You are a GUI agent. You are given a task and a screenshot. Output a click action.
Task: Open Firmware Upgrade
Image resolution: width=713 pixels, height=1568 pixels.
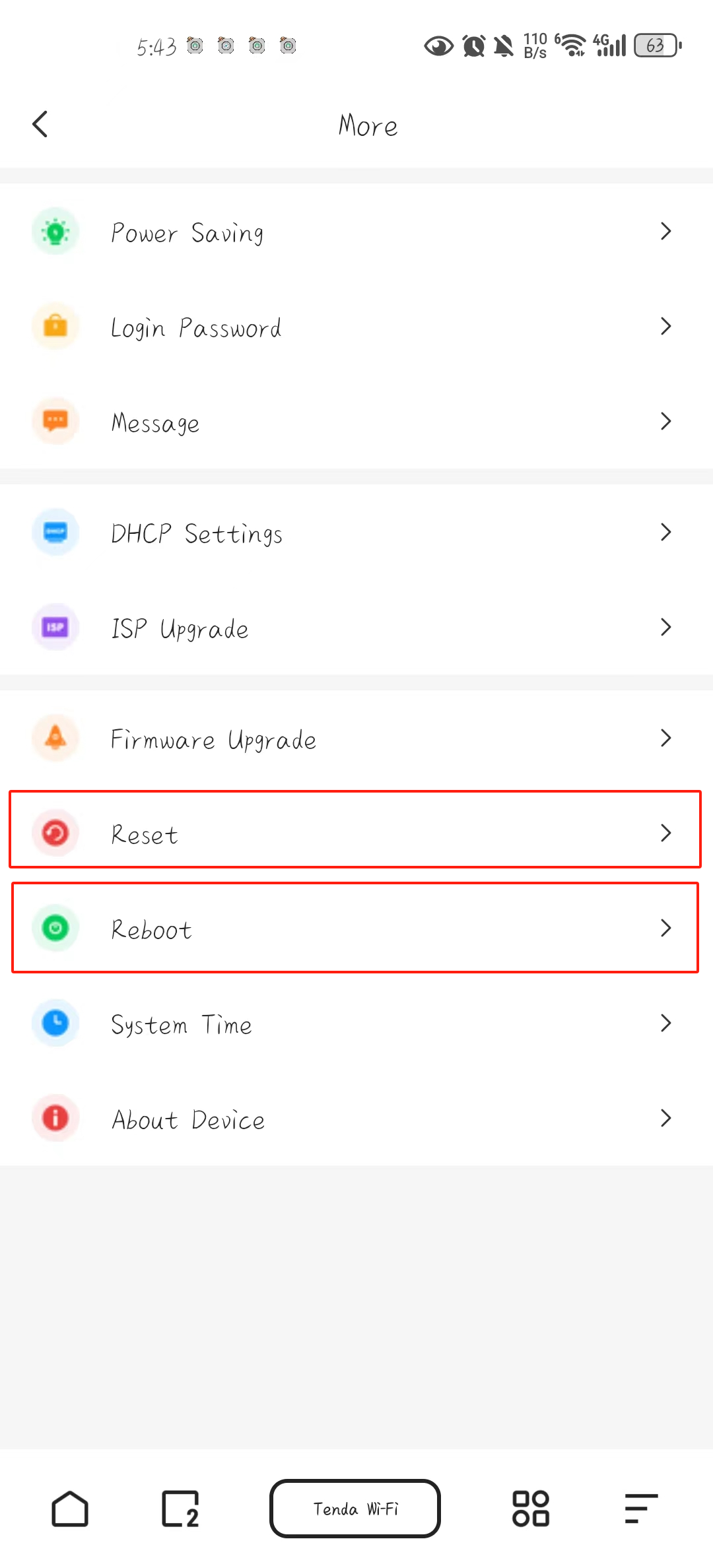pyautogui.click(x=356, y=739)
